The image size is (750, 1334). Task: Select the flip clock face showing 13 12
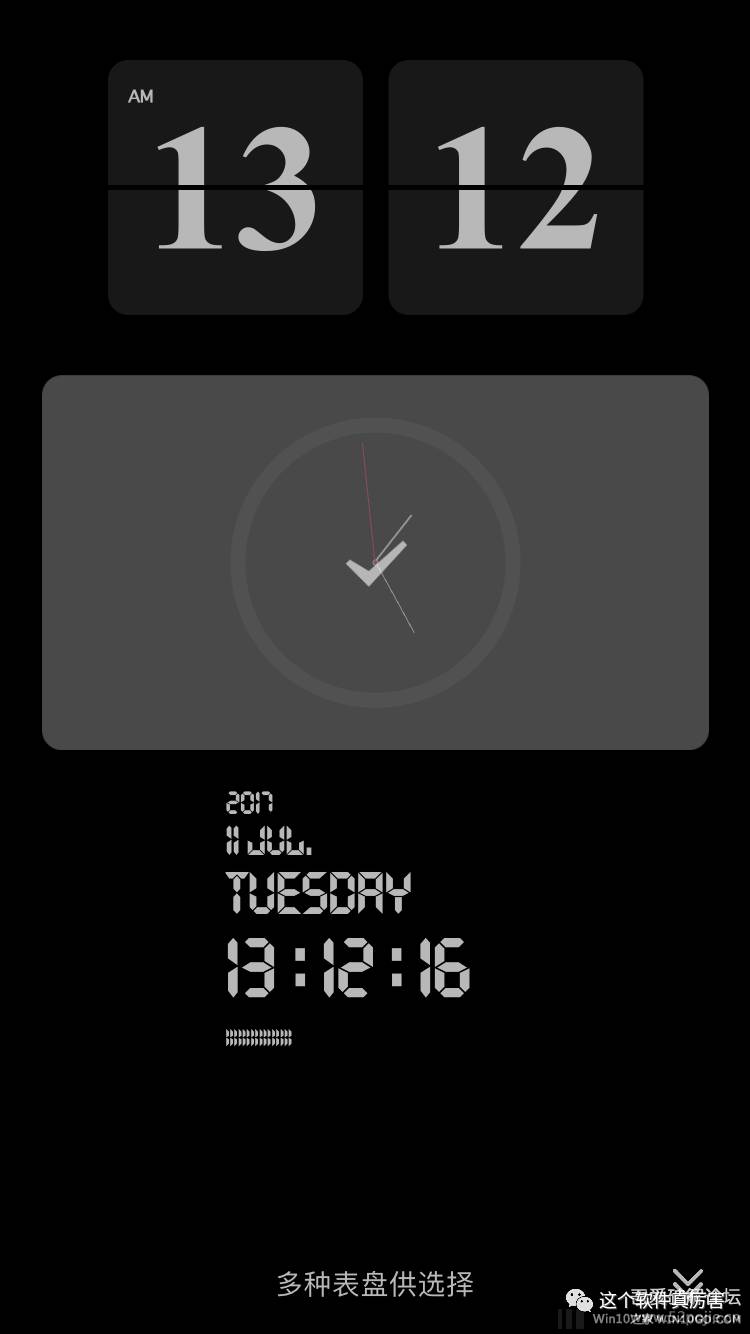coord(375,187)
